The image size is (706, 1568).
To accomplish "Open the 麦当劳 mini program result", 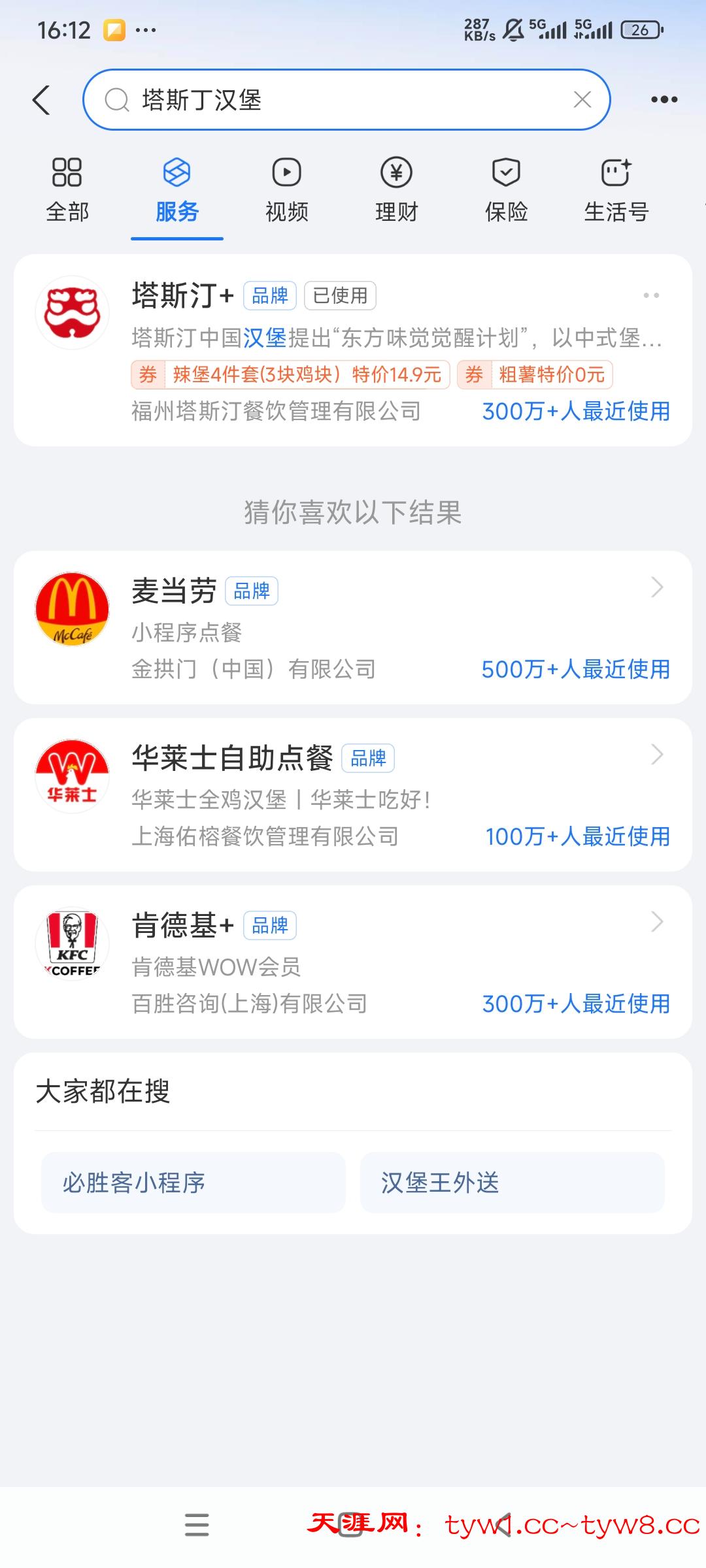I will [353, 627].
